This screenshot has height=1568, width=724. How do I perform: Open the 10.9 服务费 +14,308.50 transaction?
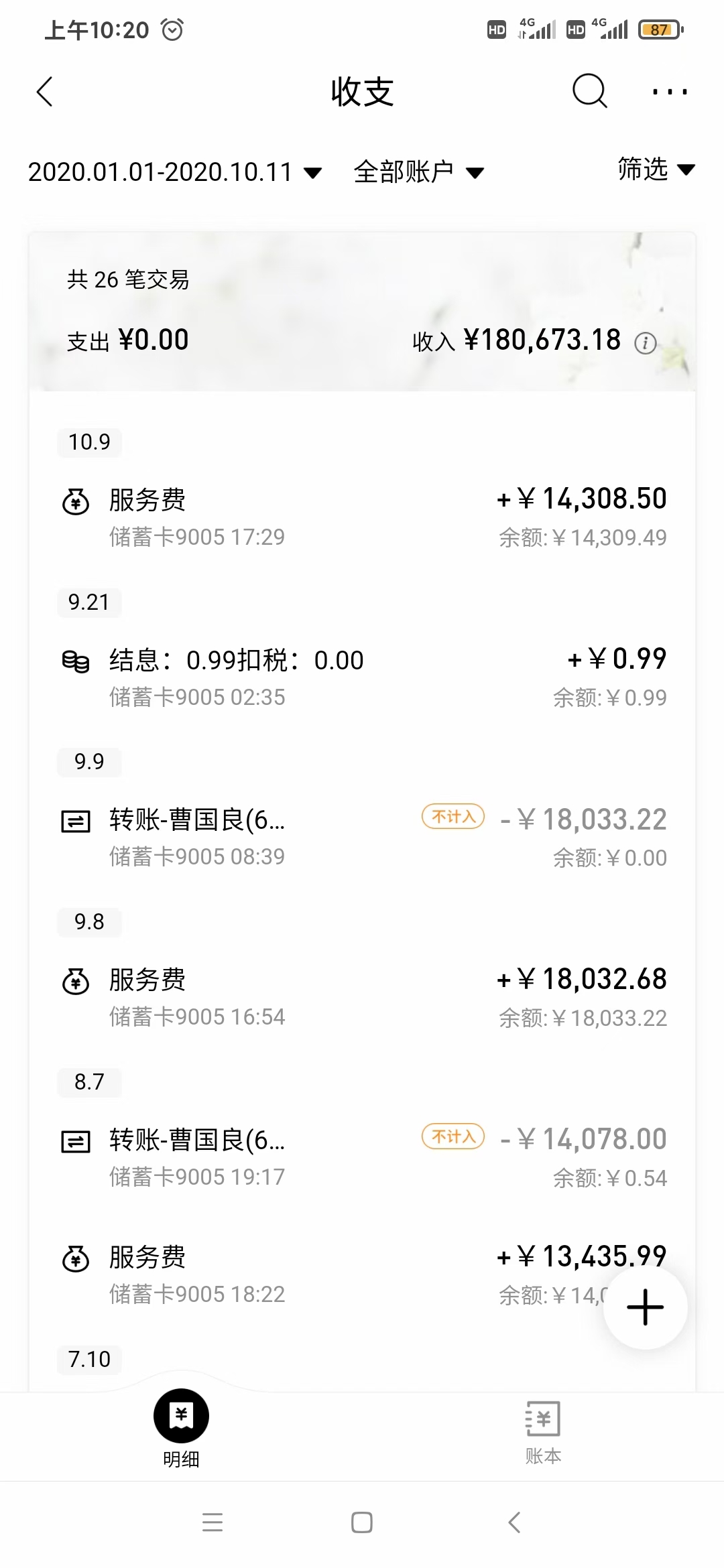coord(362,517)
